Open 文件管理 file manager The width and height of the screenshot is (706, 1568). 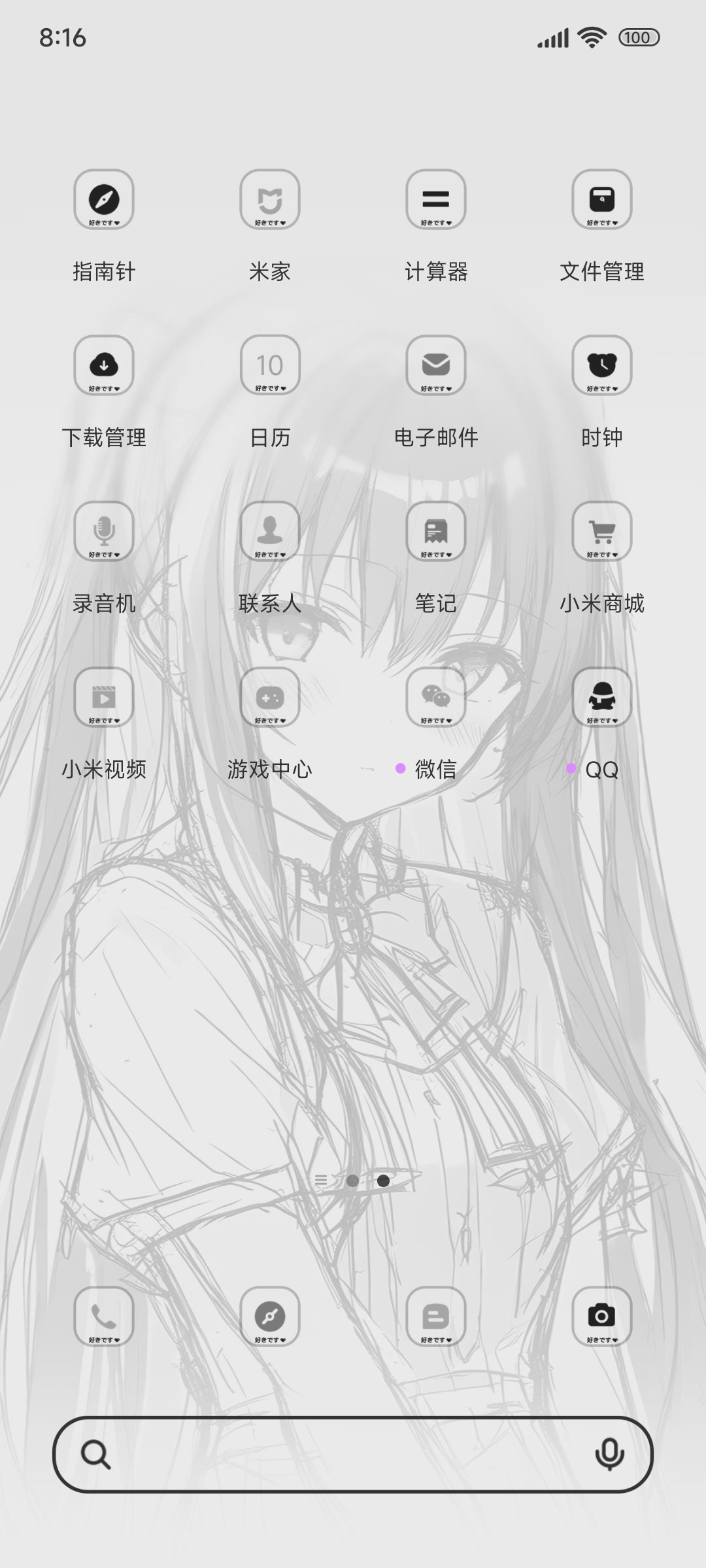coord(602,200)
